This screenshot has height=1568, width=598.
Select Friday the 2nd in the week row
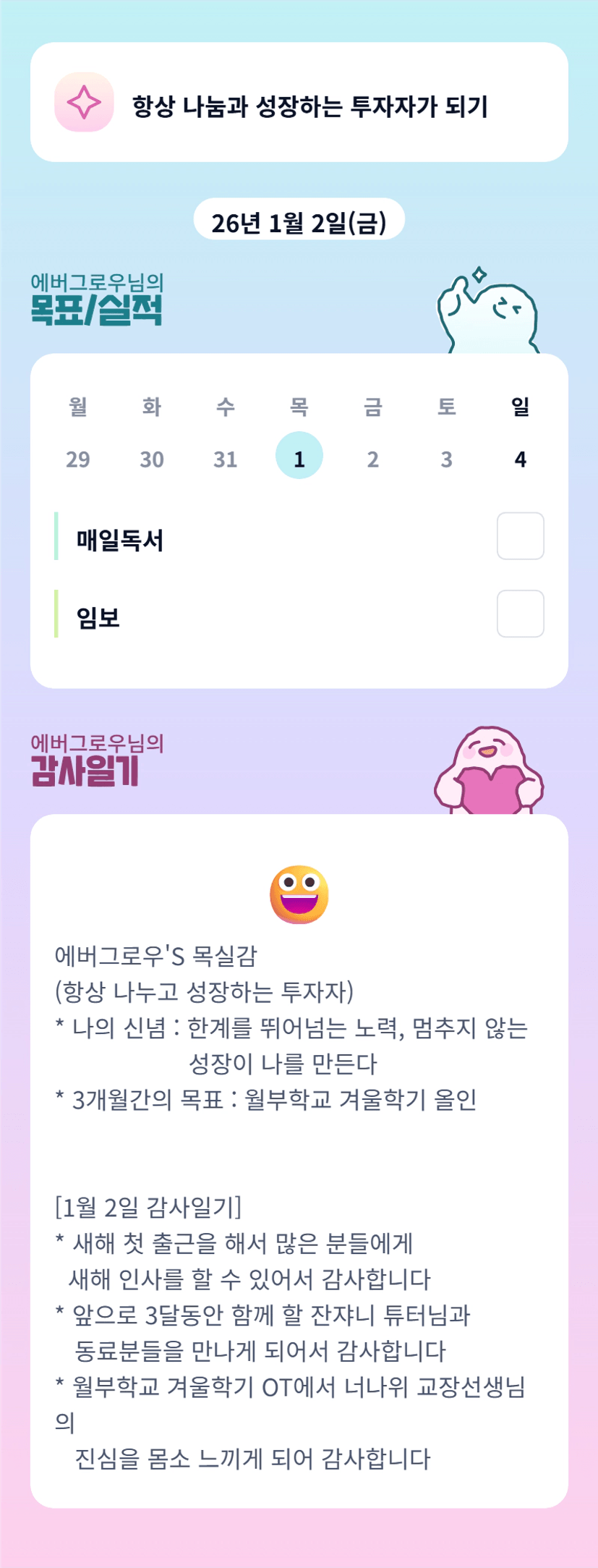pyautogui.click(x=373, y=459)
